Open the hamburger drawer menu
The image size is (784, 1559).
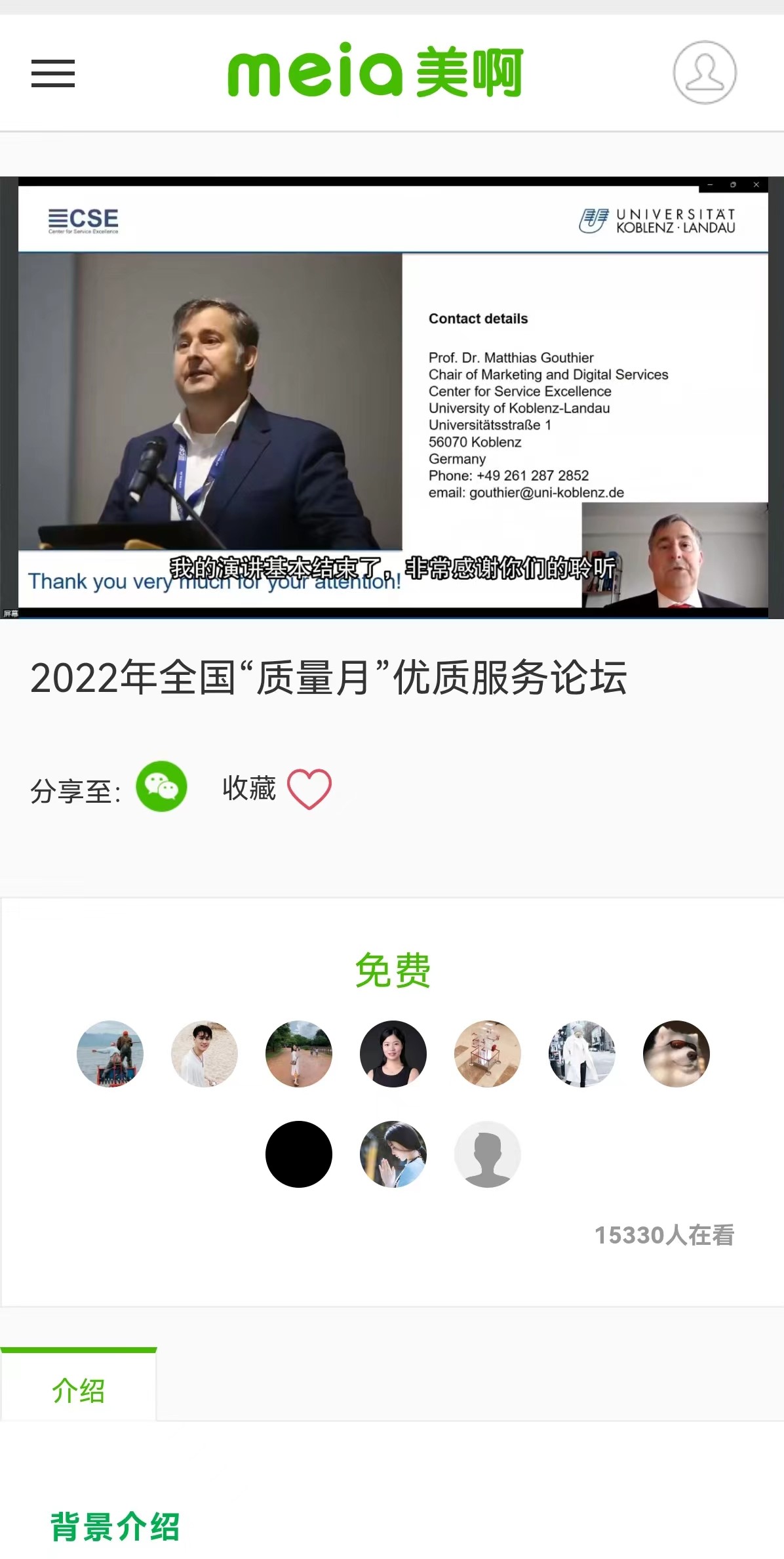point(53,73)
